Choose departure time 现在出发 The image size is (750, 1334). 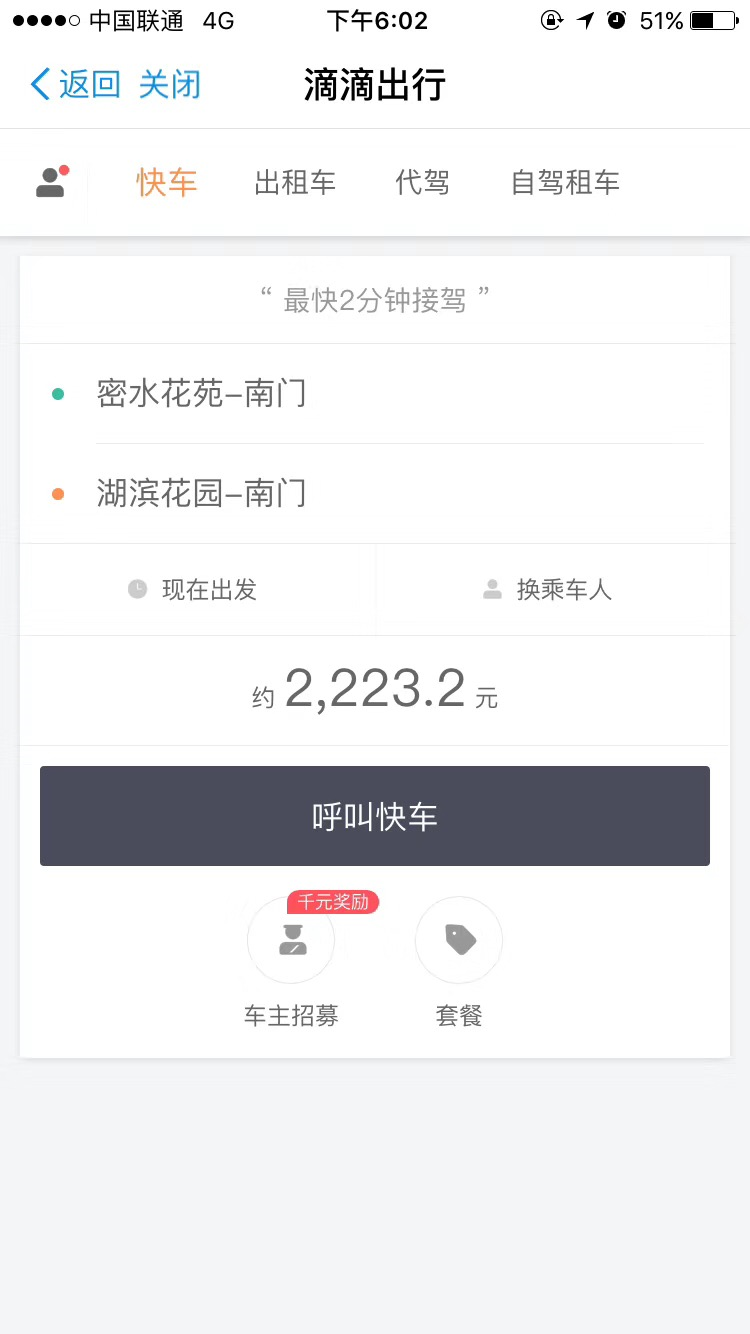click(x=197, y=590)
